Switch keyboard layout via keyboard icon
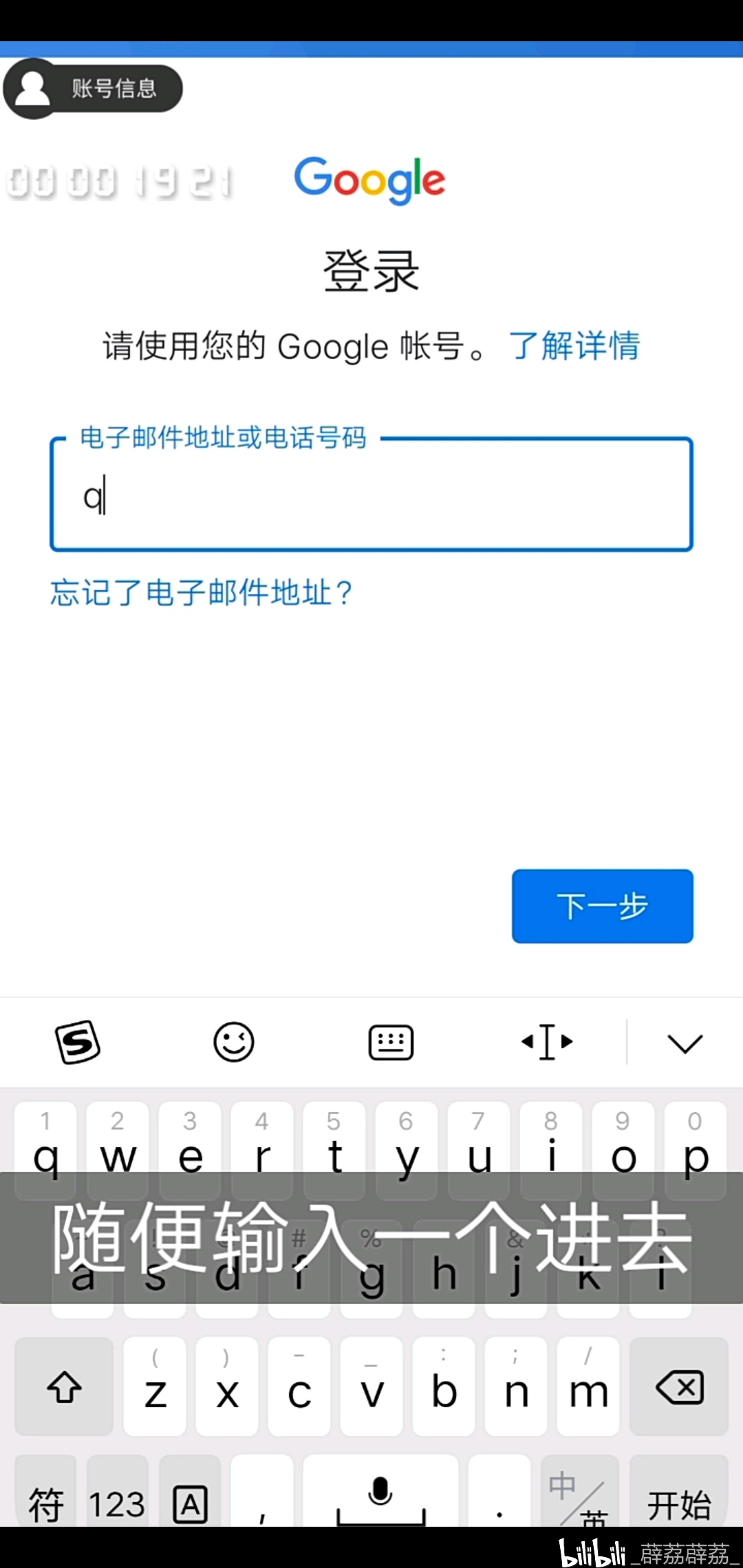The image size is (743, 1568). (x=390, y=1042)
